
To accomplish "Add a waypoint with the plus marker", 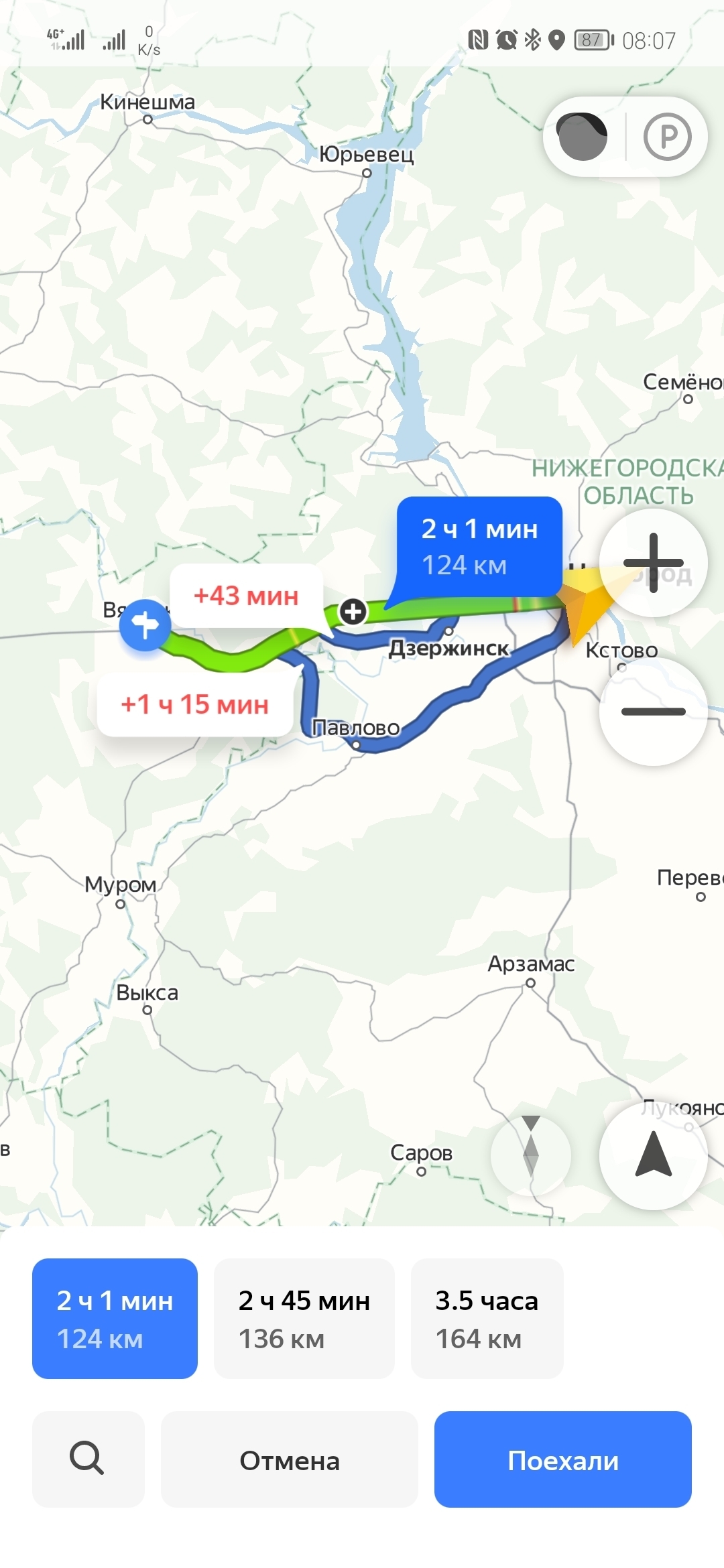I will coord(353,611).
